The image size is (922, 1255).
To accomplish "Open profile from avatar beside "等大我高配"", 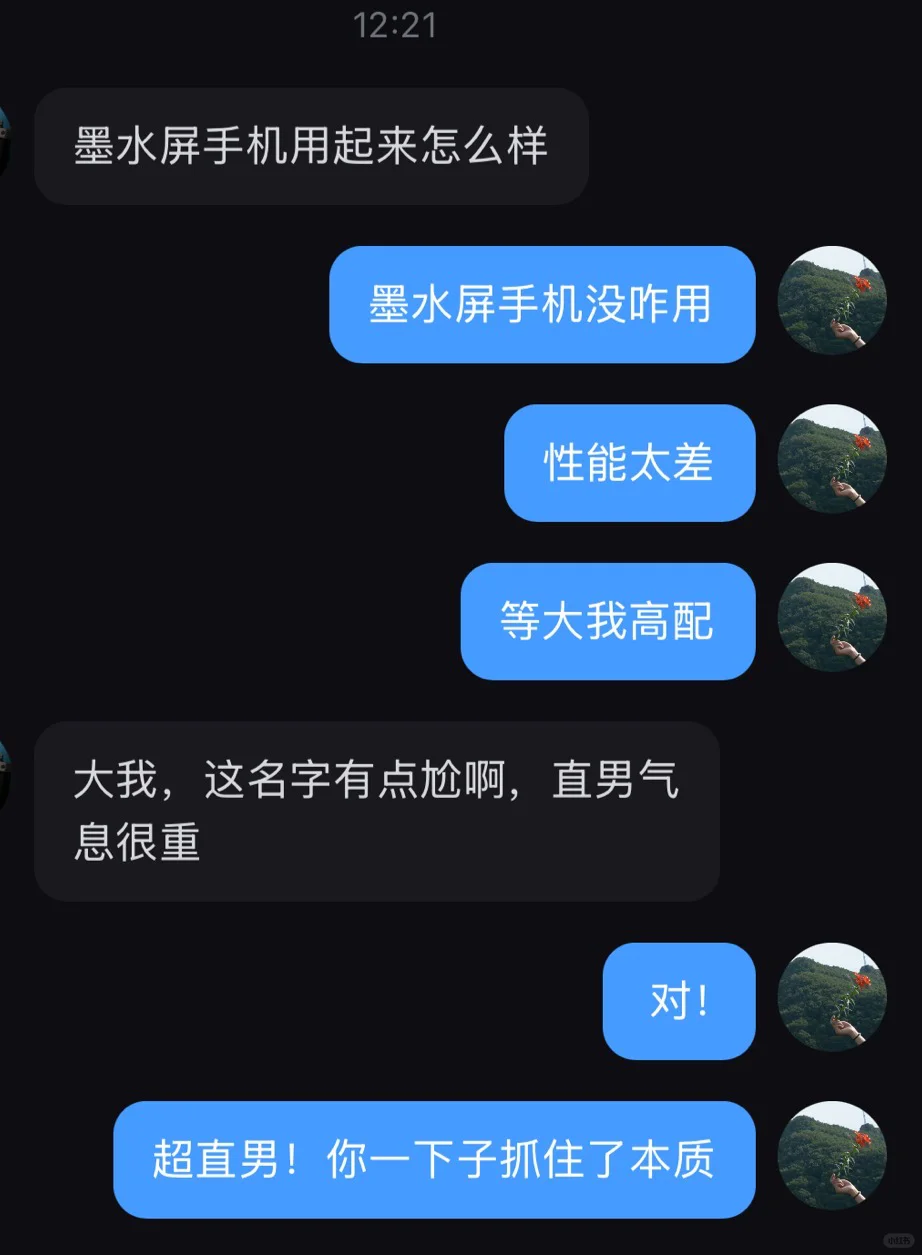I will [x=832, y=617].
